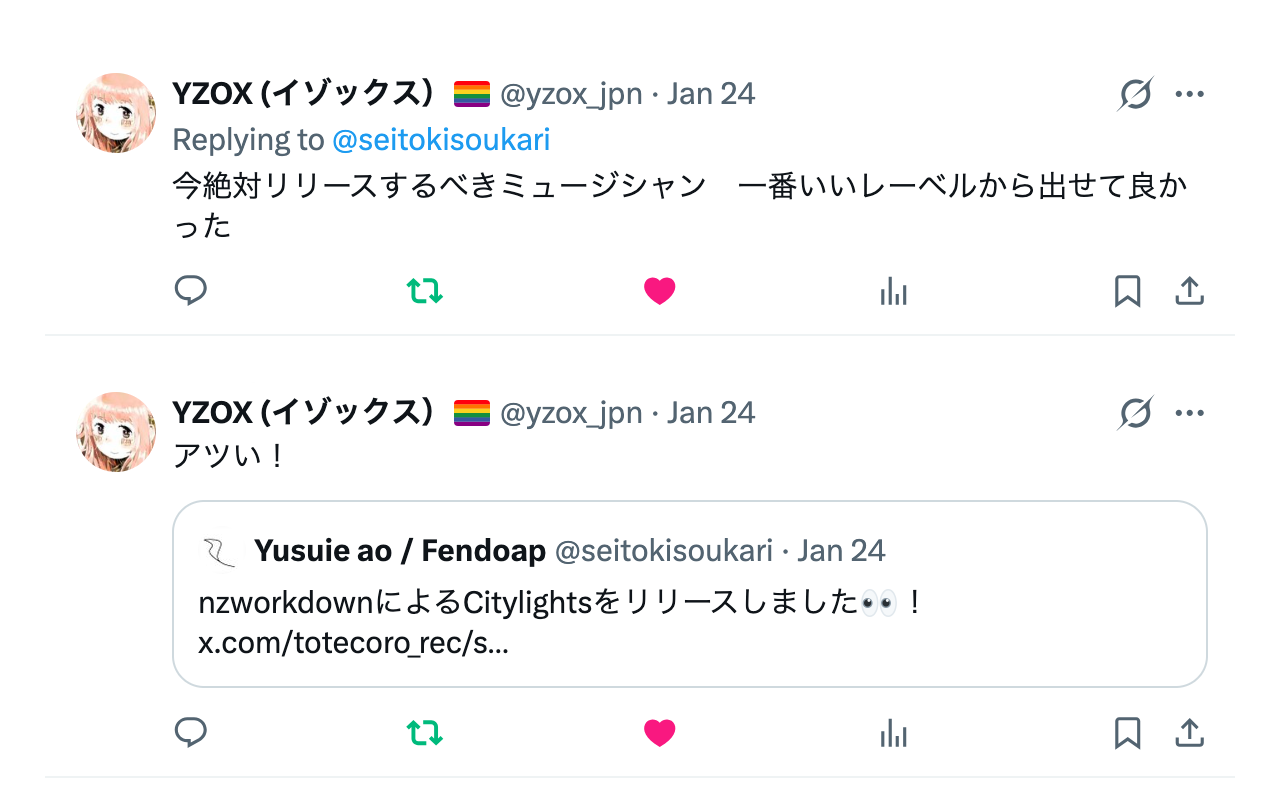View analytics of the アツい！ tweet

[893, 733]
